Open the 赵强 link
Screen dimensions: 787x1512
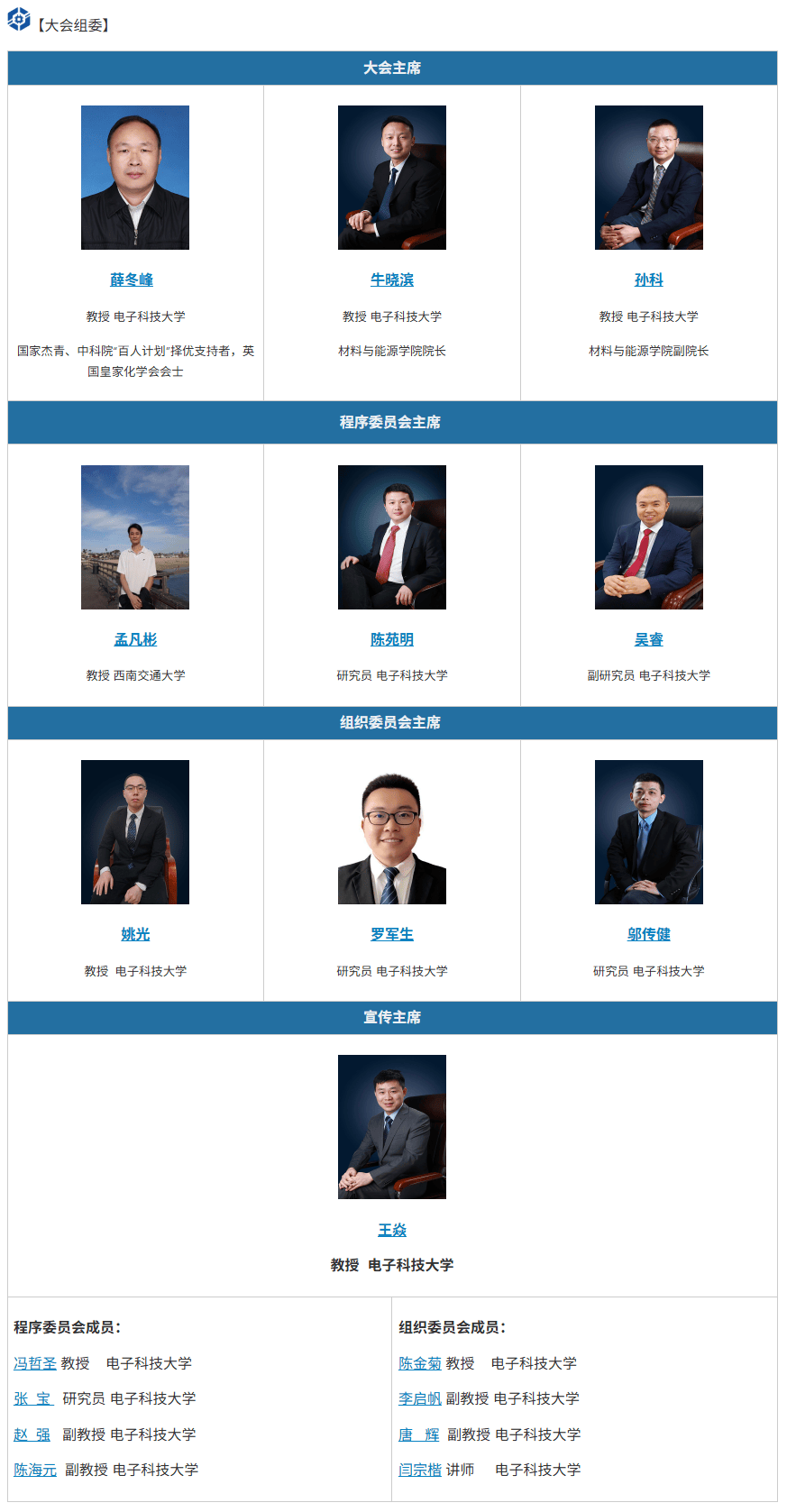[32, 1435]
